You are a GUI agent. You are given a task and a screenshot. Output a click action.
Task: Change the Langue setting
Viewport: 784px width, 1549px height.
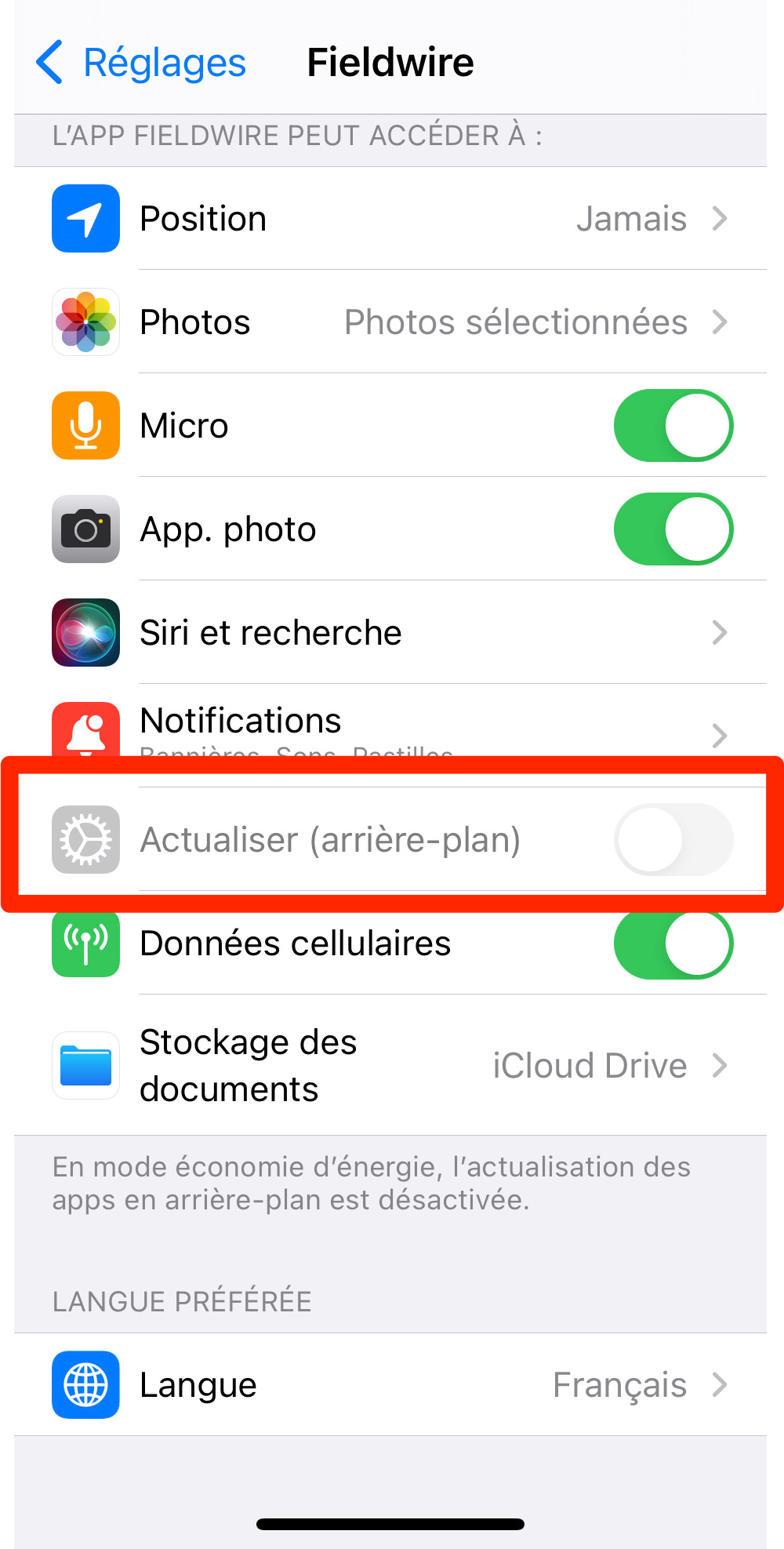click(392, 1385)
